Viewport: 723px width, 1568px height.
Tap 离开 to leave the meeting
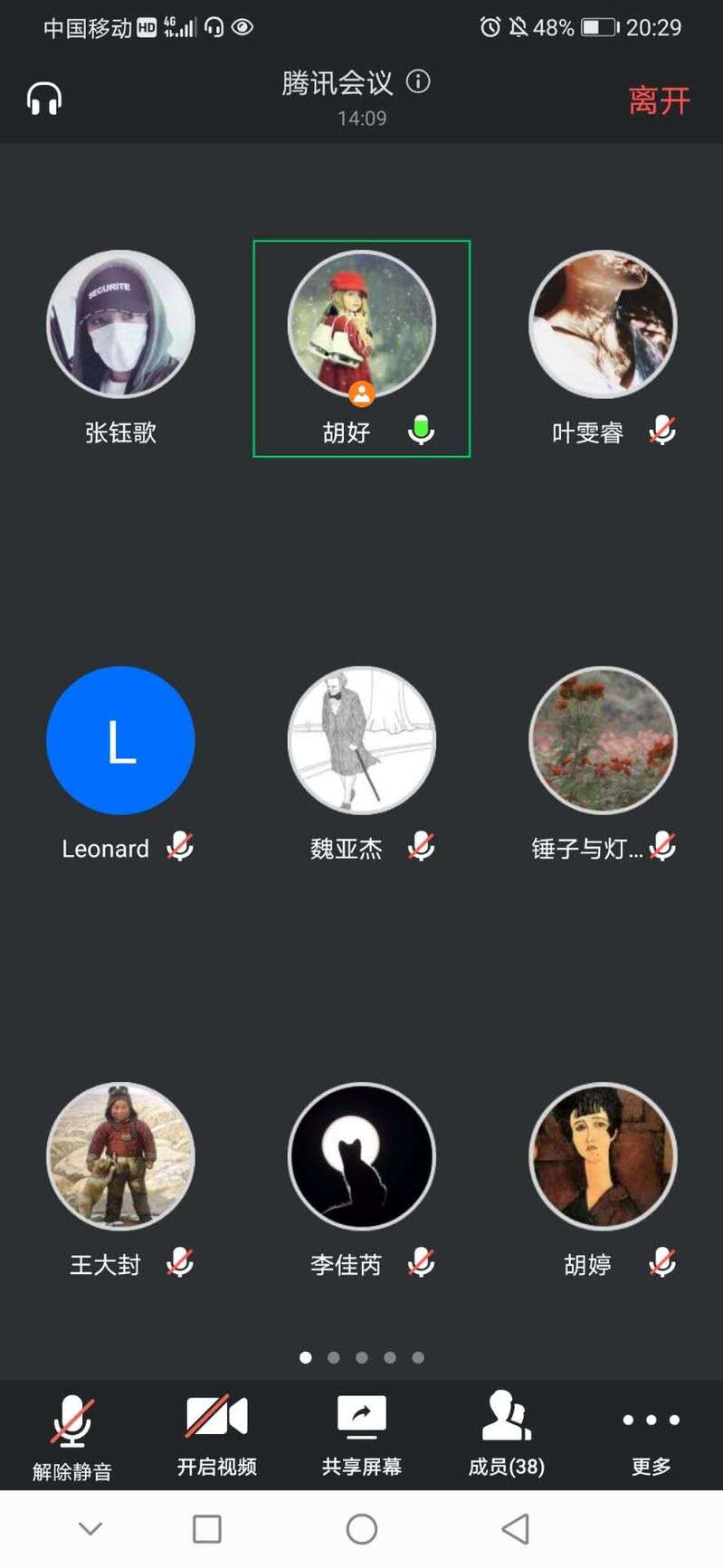[x=659, y=100]
